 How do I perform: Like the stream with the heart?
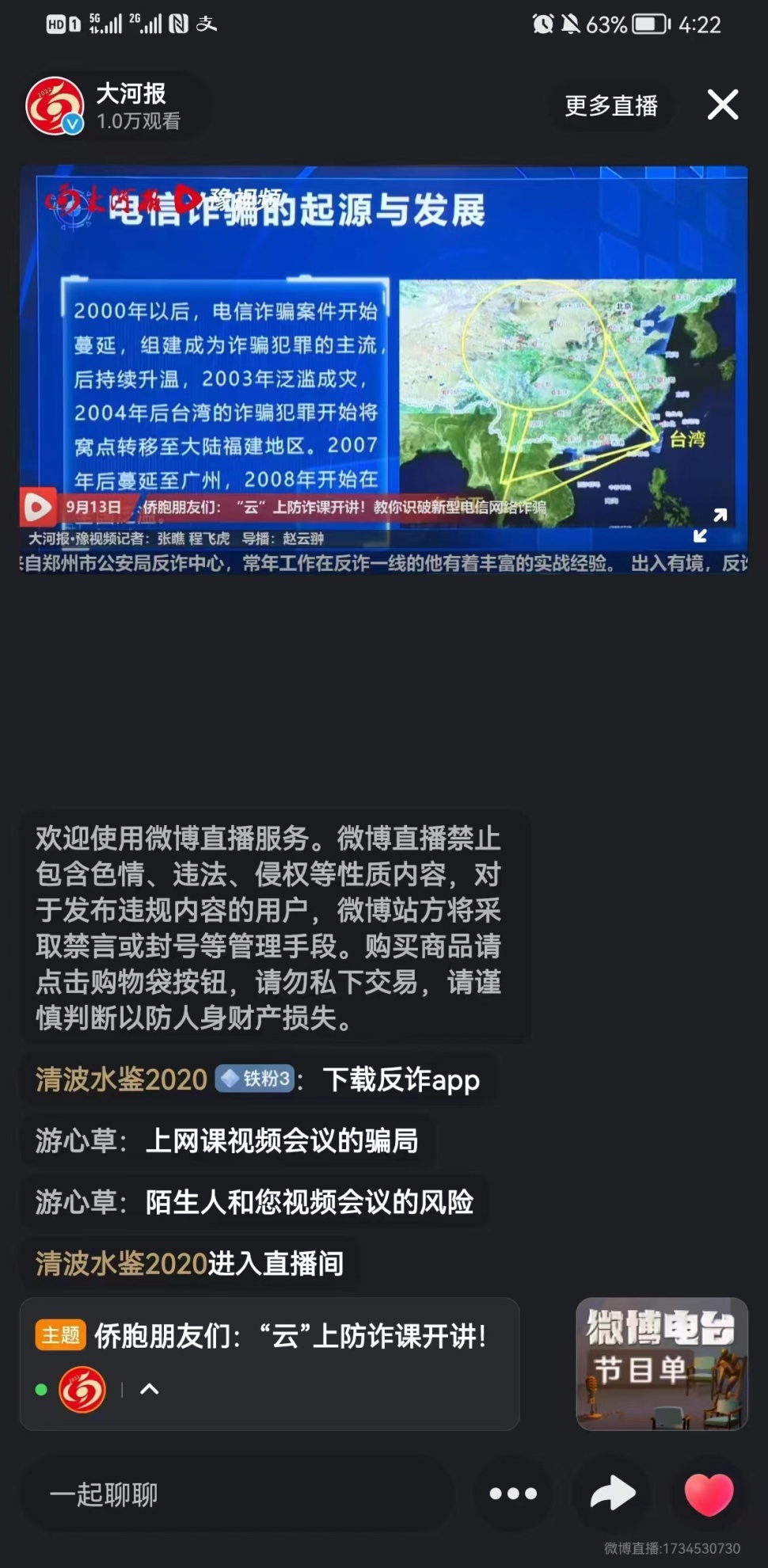[x=708, y=1494]
